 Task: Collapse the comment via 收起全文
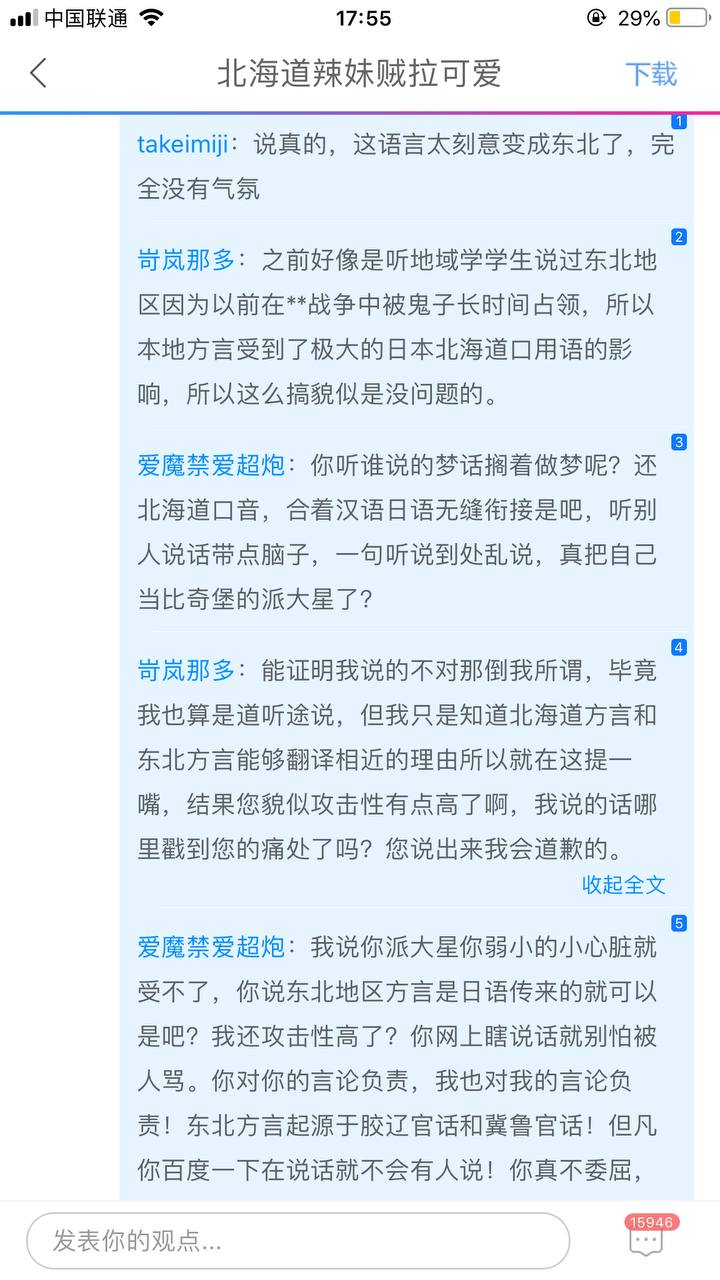[x=624, y=884]
